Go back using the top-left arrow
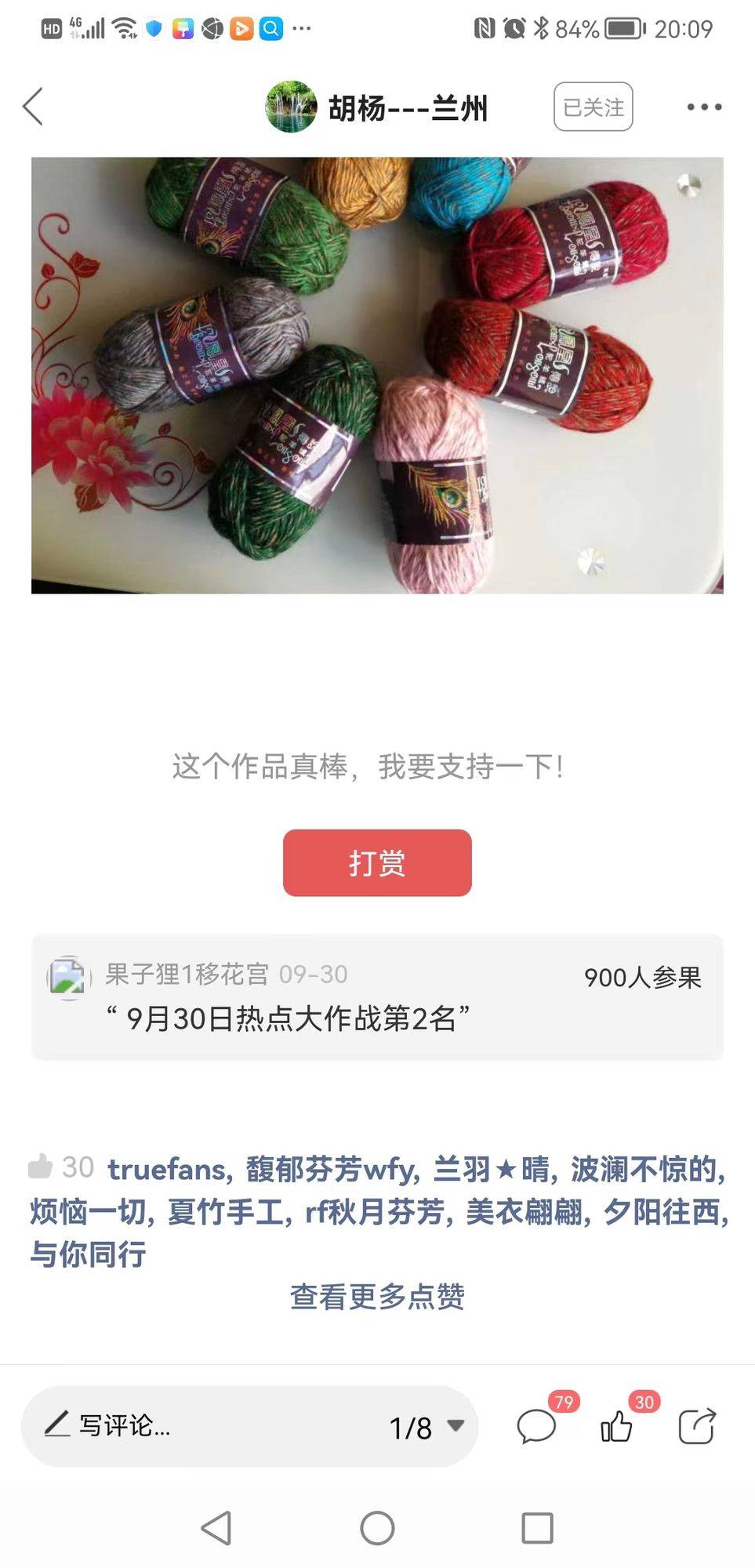The height and width of the screenshot is (1568, 755). point(33,107)
